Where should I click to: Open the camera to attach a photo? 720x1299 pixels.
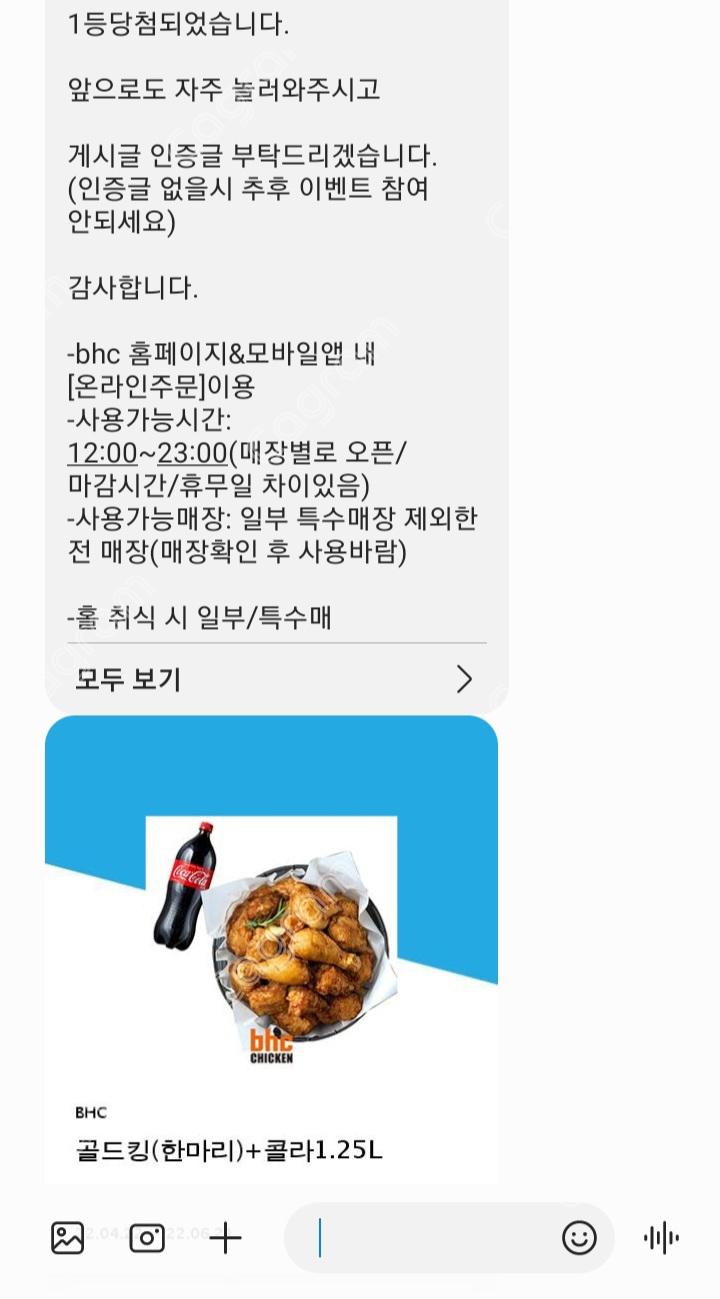click(147, 1238)
